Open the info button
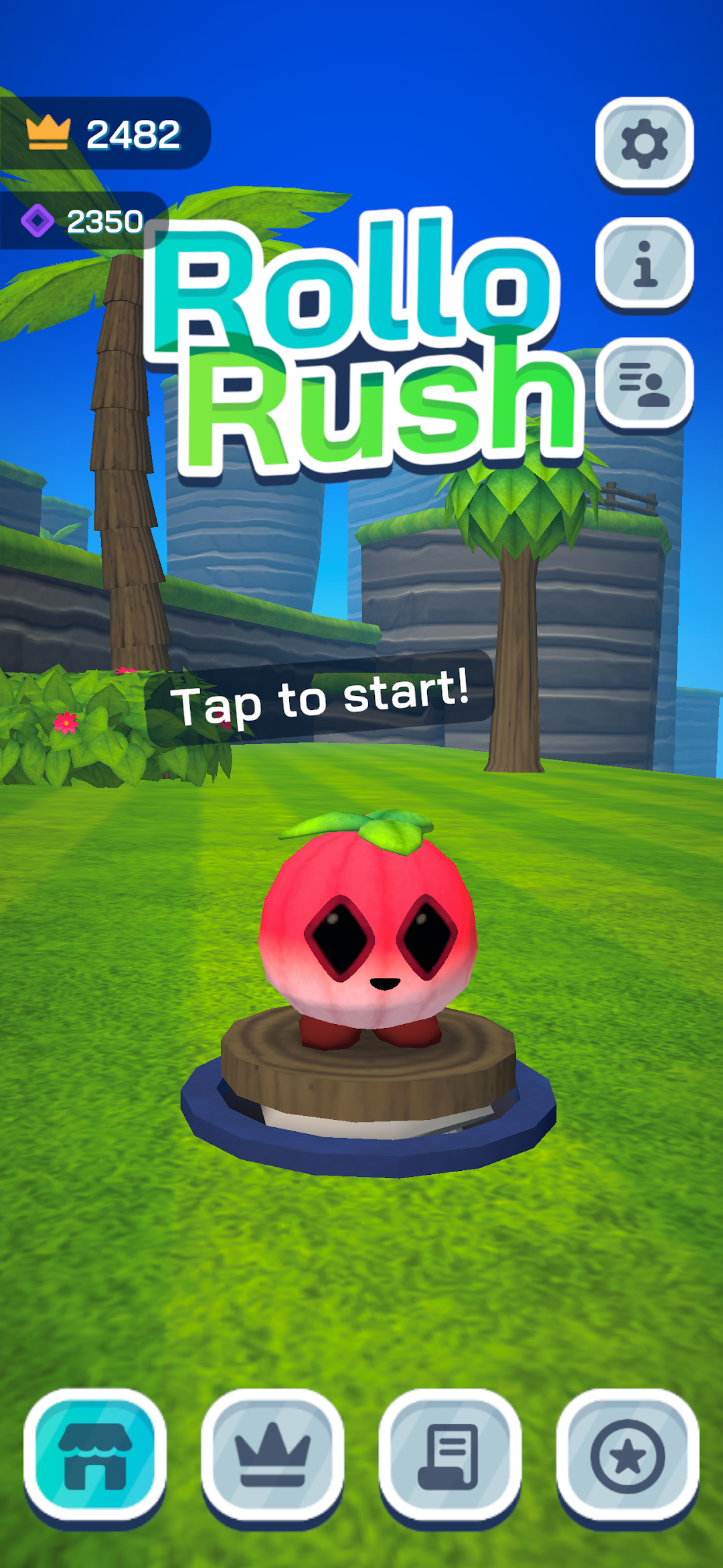 pos(644,263)
